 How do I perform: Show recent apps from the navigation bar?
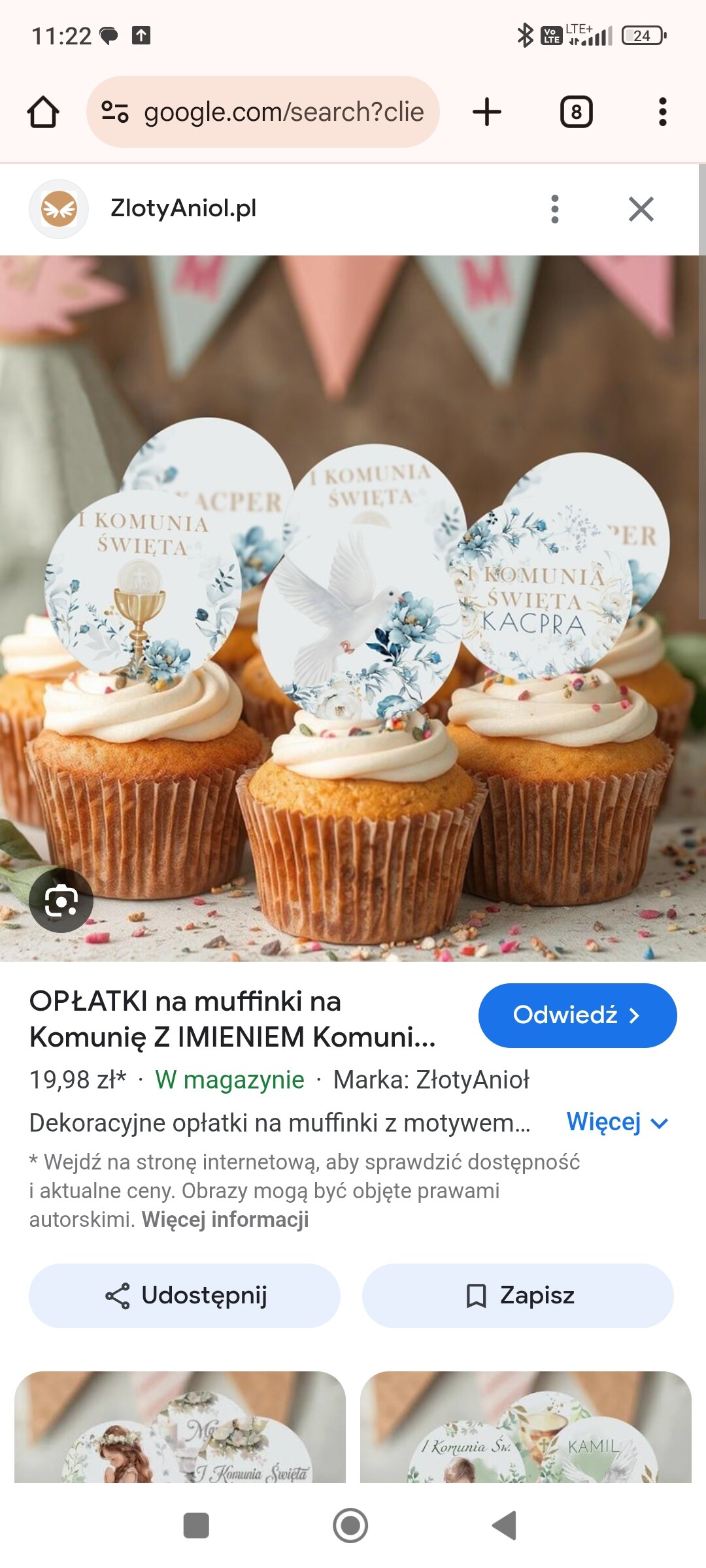pyautogui.click(x=196, y=1526)
